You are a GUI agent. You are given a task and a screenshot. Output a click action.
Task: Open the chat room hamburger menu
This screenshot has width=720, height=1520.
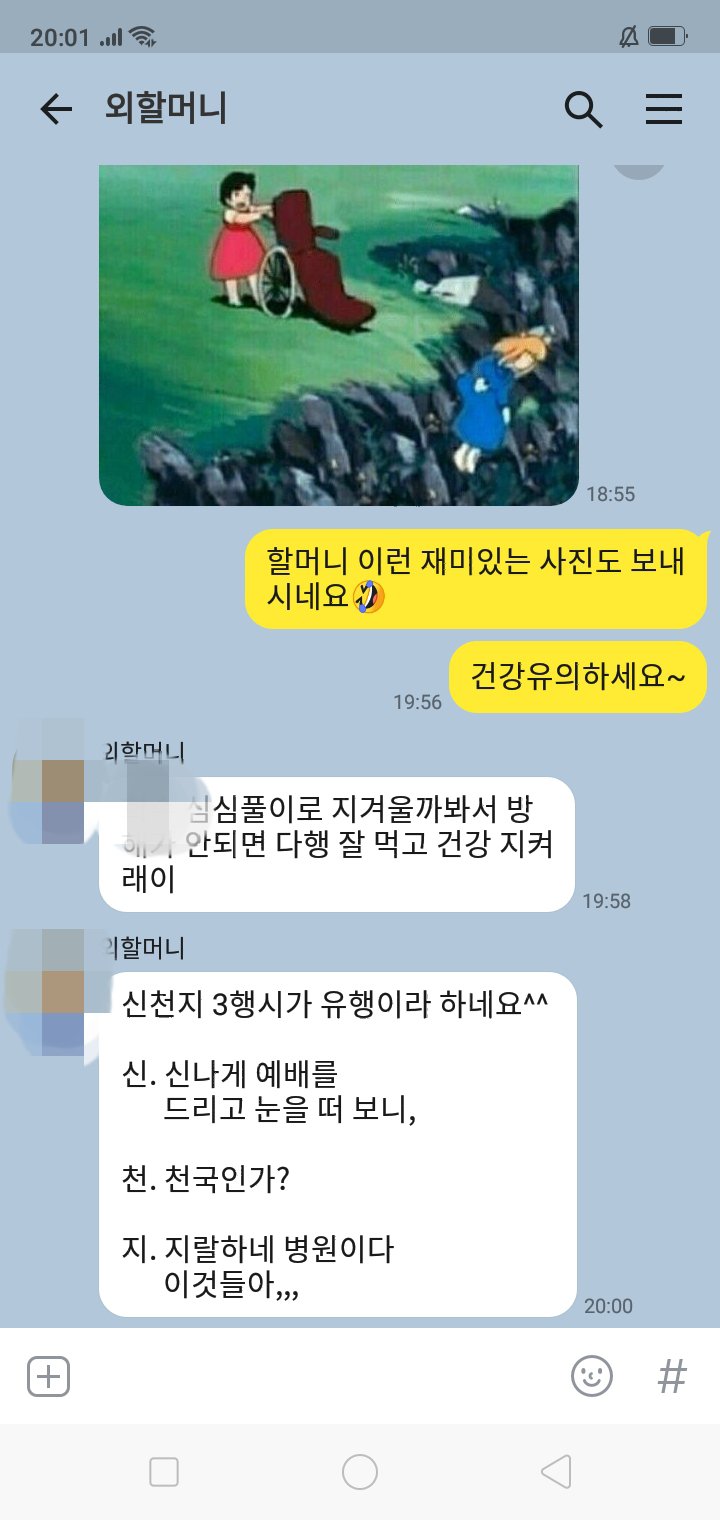tap(663, 109)
